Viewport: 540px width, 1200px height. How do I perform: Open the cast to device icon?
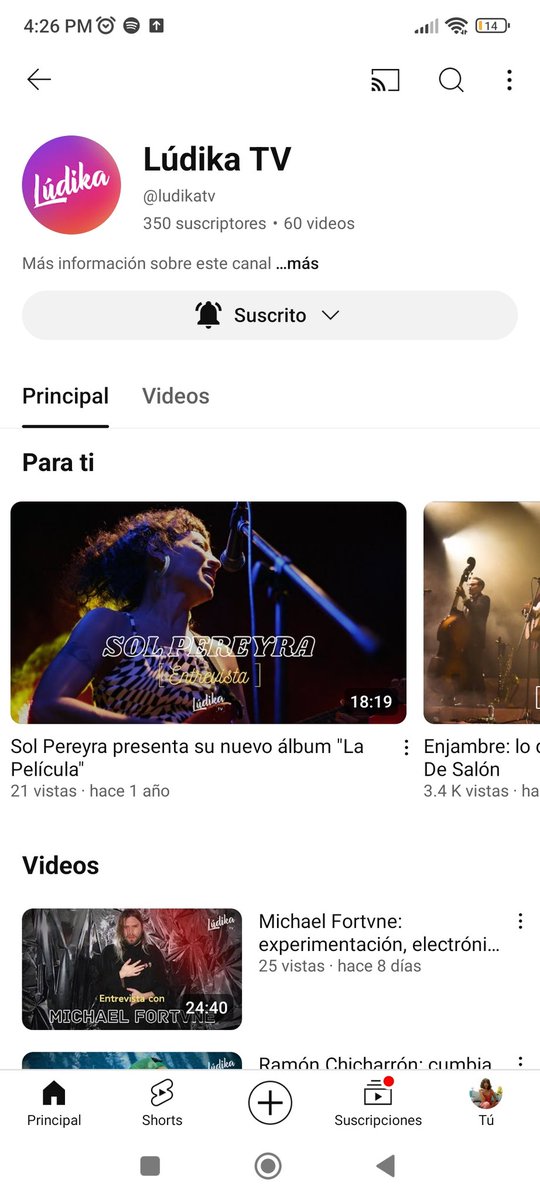click(x=385, y=80)
